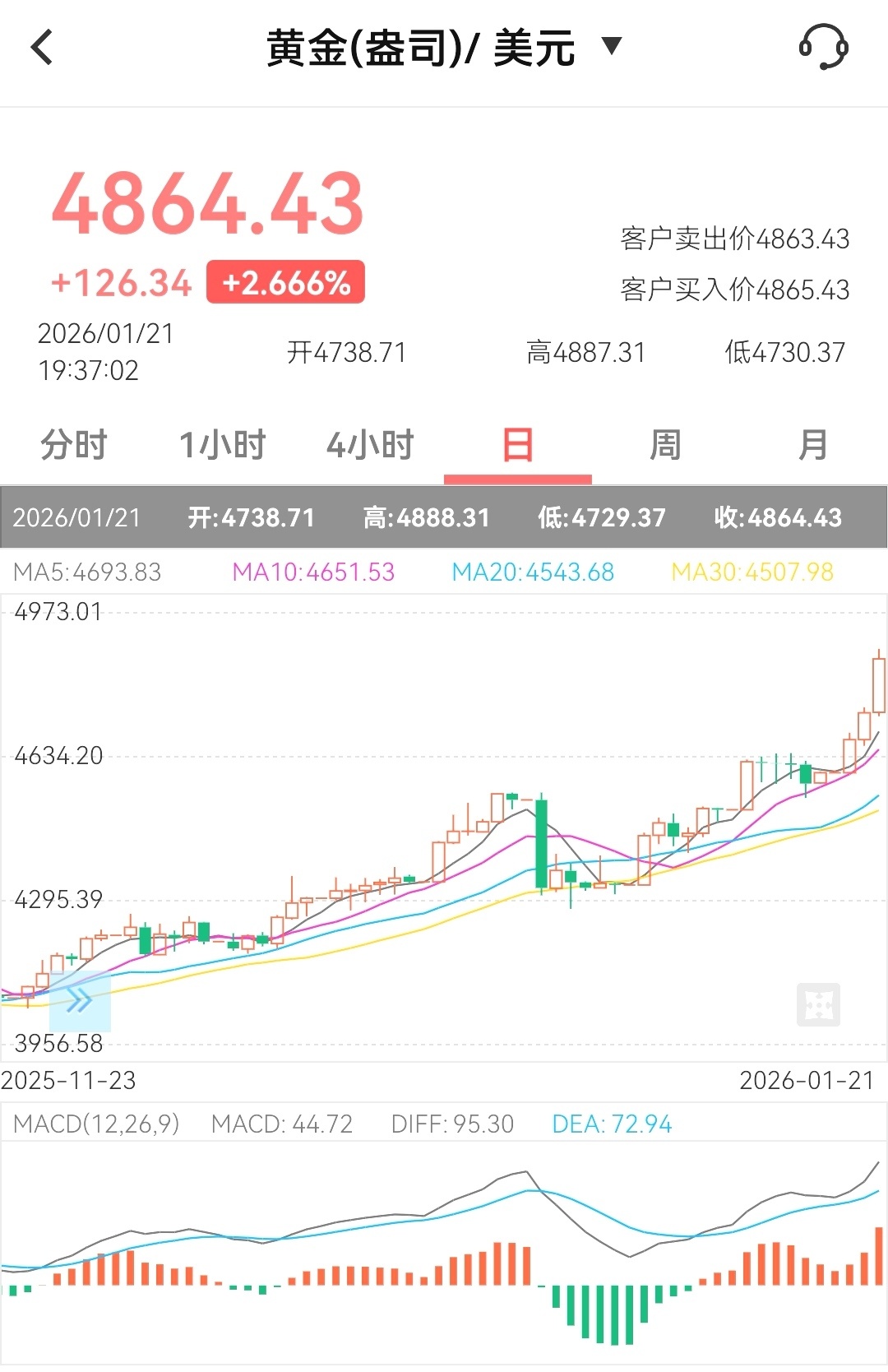Image resolution: width=888 pixels, height=1372 pixels.
Task: Open the 黄金(盎司)/美元 instrument dropdown
Action: coord(611,46)
